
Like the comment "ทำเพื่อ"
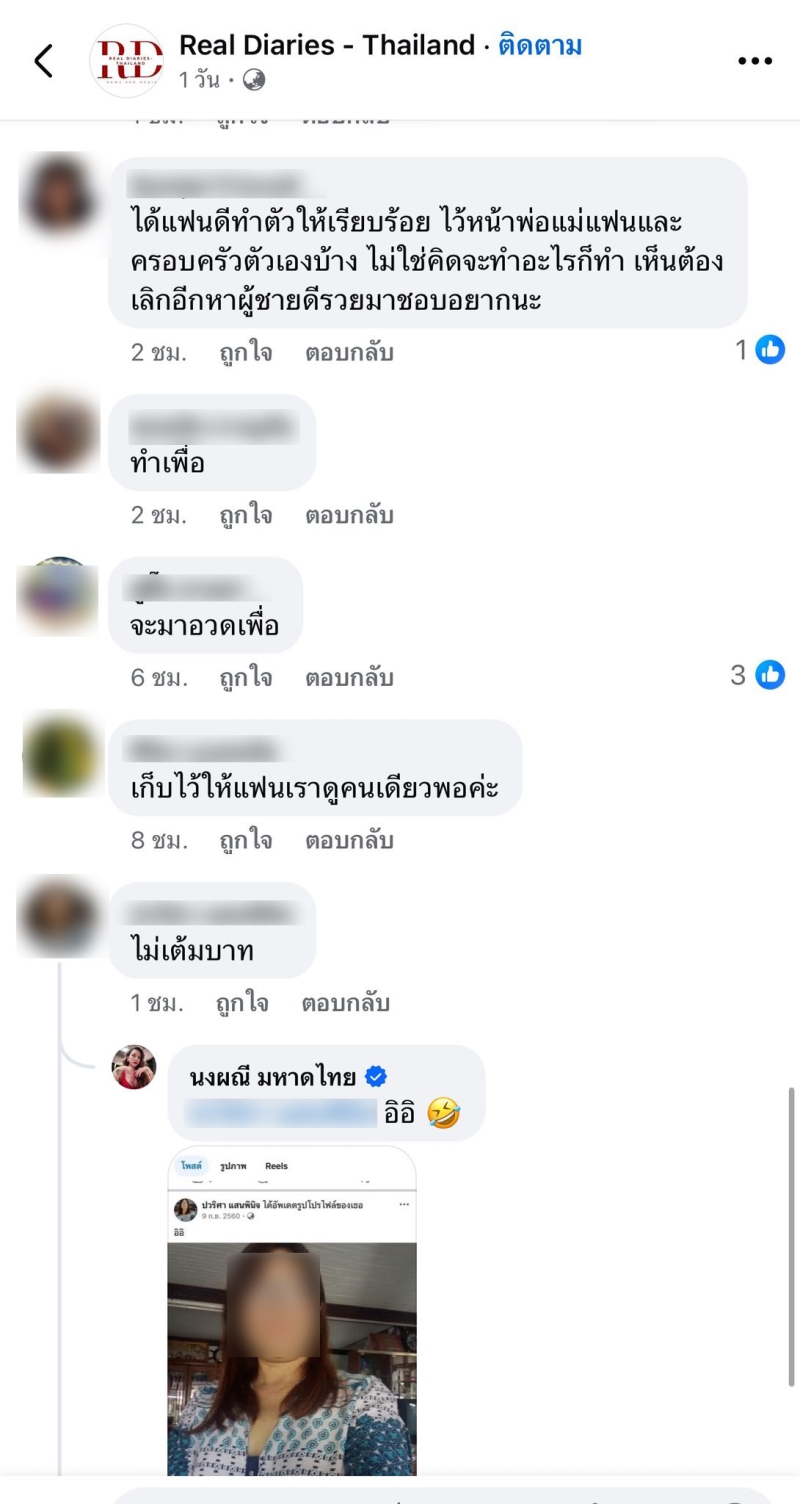tap(245, 516)
